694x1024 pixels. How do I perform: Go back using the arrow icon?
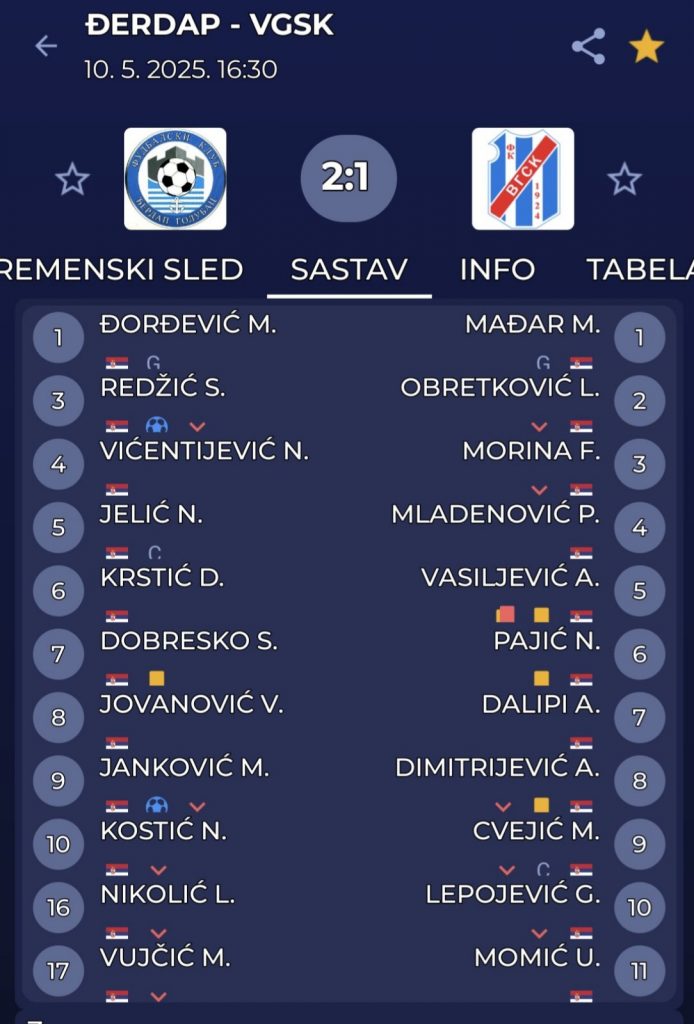coord(46,46)
